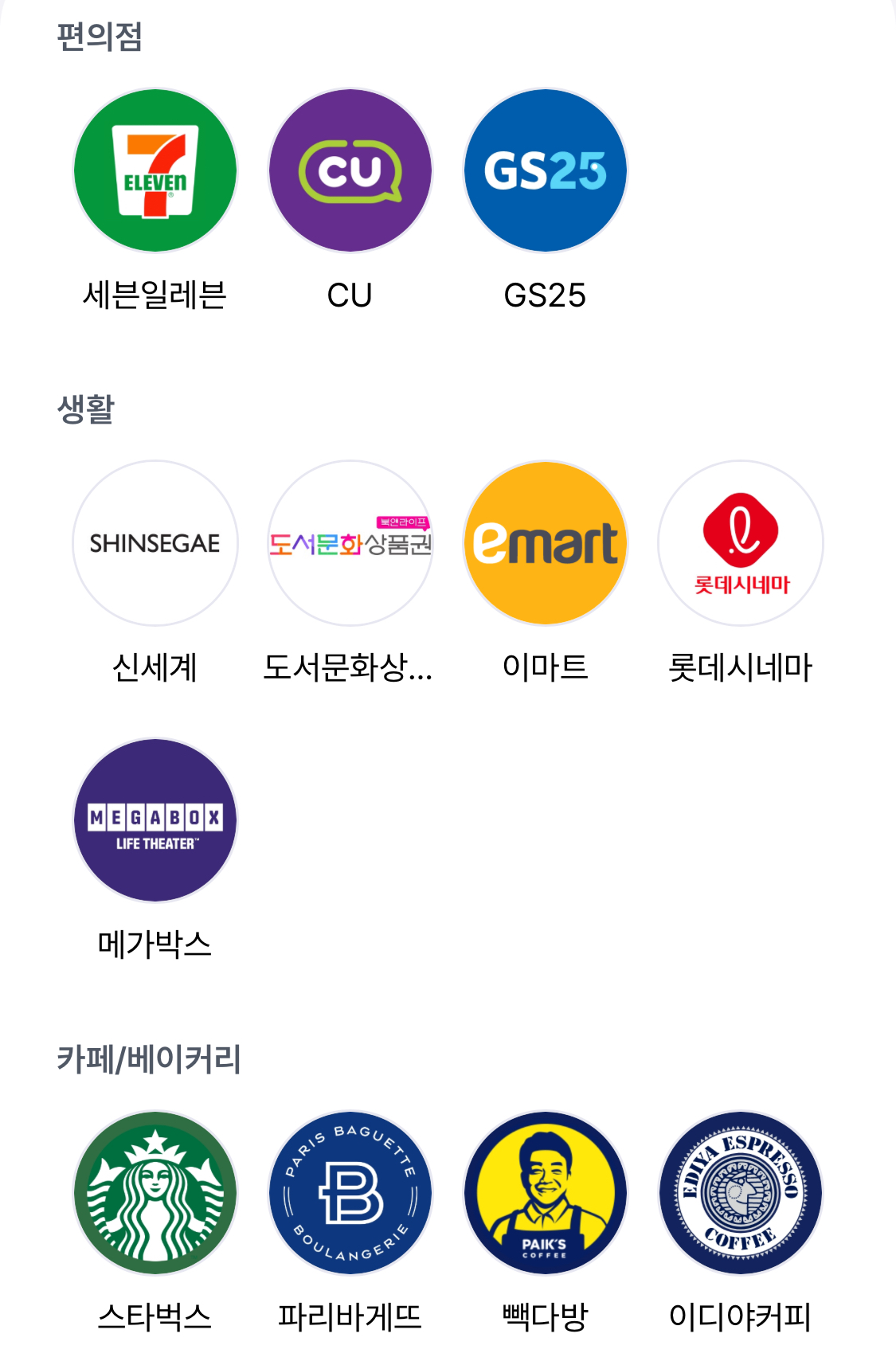Click the 세븐일레븐 text label
Viewport: 896px width, 1365px height.
click(156, 295)
